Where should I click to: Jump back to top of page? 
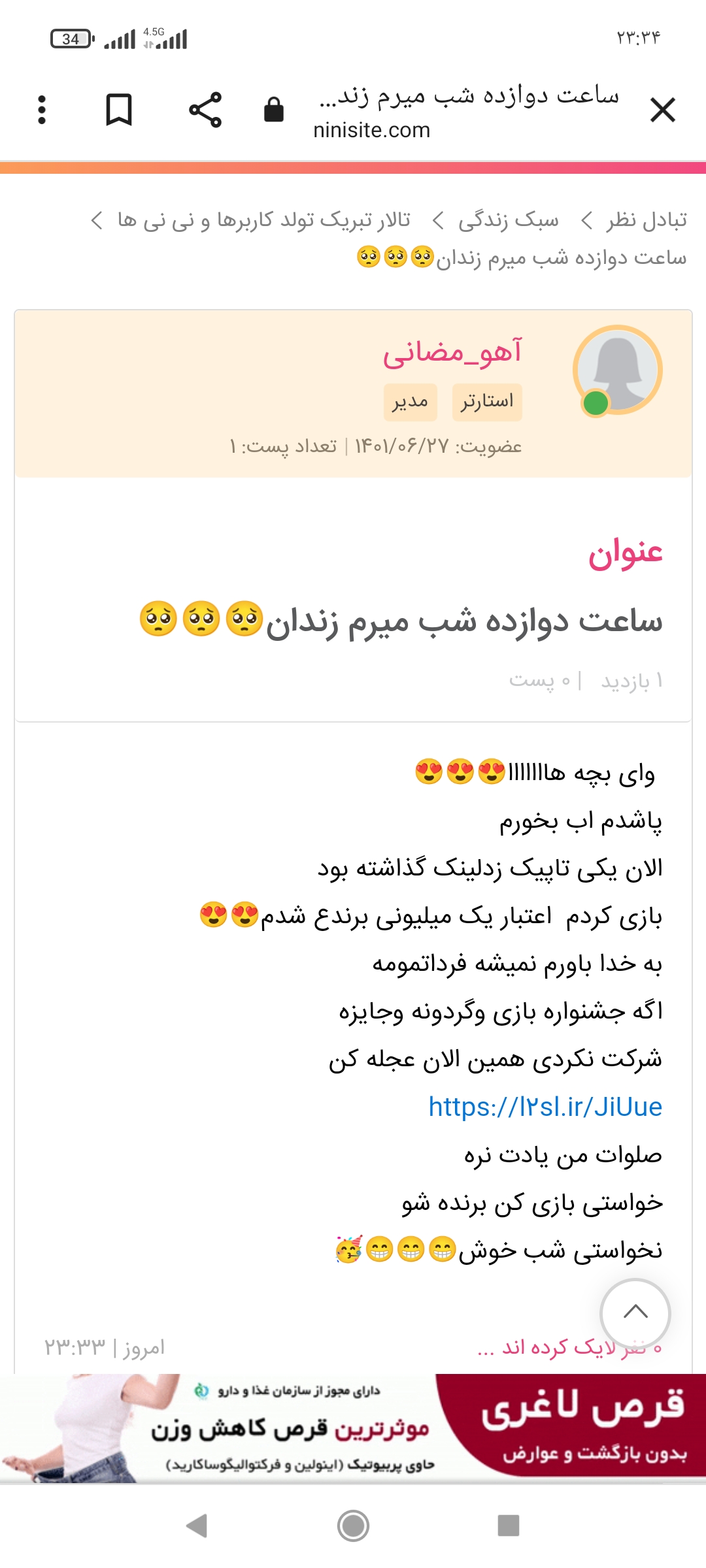coord(635,1313)
